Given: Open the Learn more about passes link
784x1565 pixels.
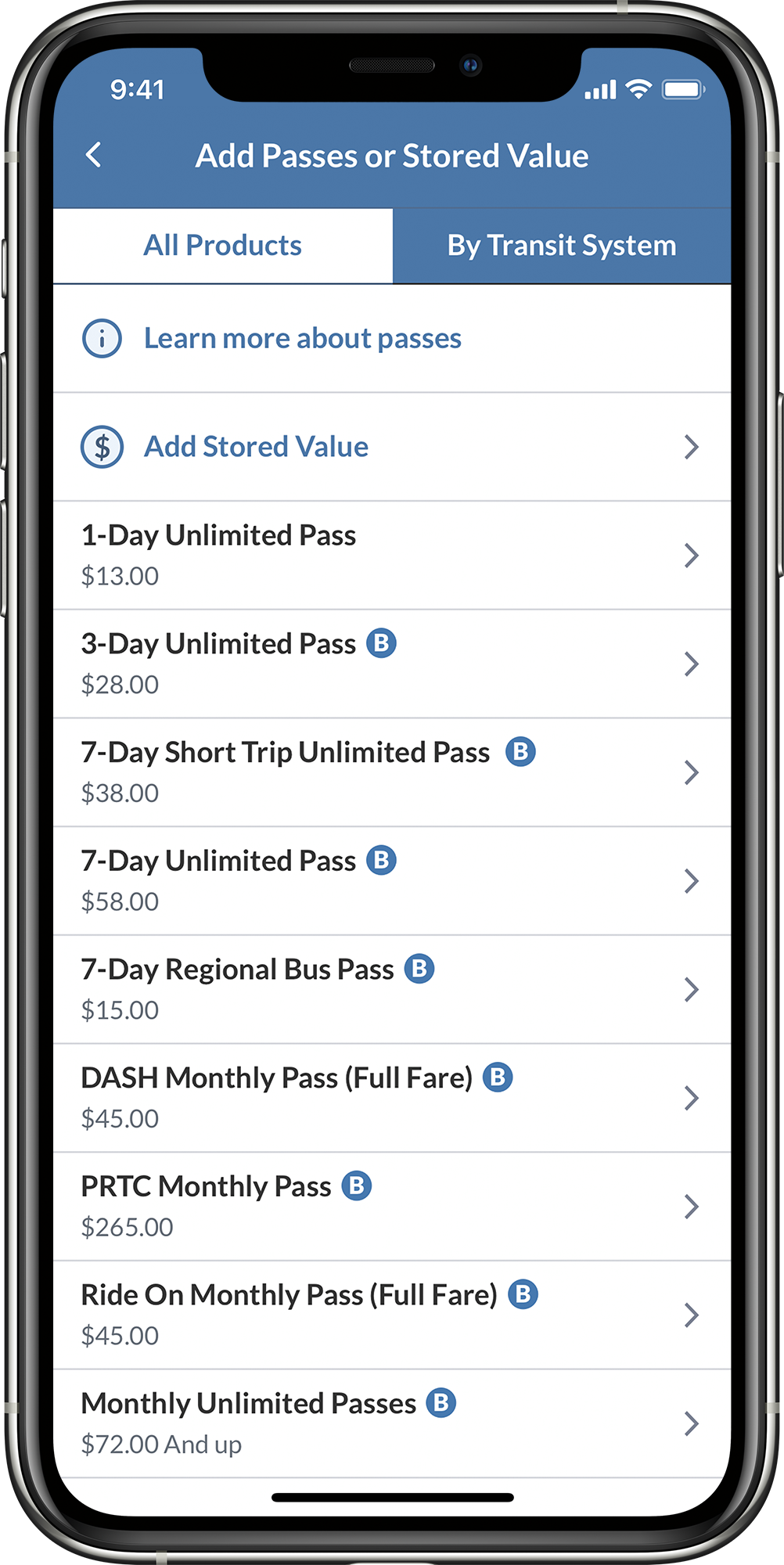Looking at the screenshot, I should (x=302, y=338).
